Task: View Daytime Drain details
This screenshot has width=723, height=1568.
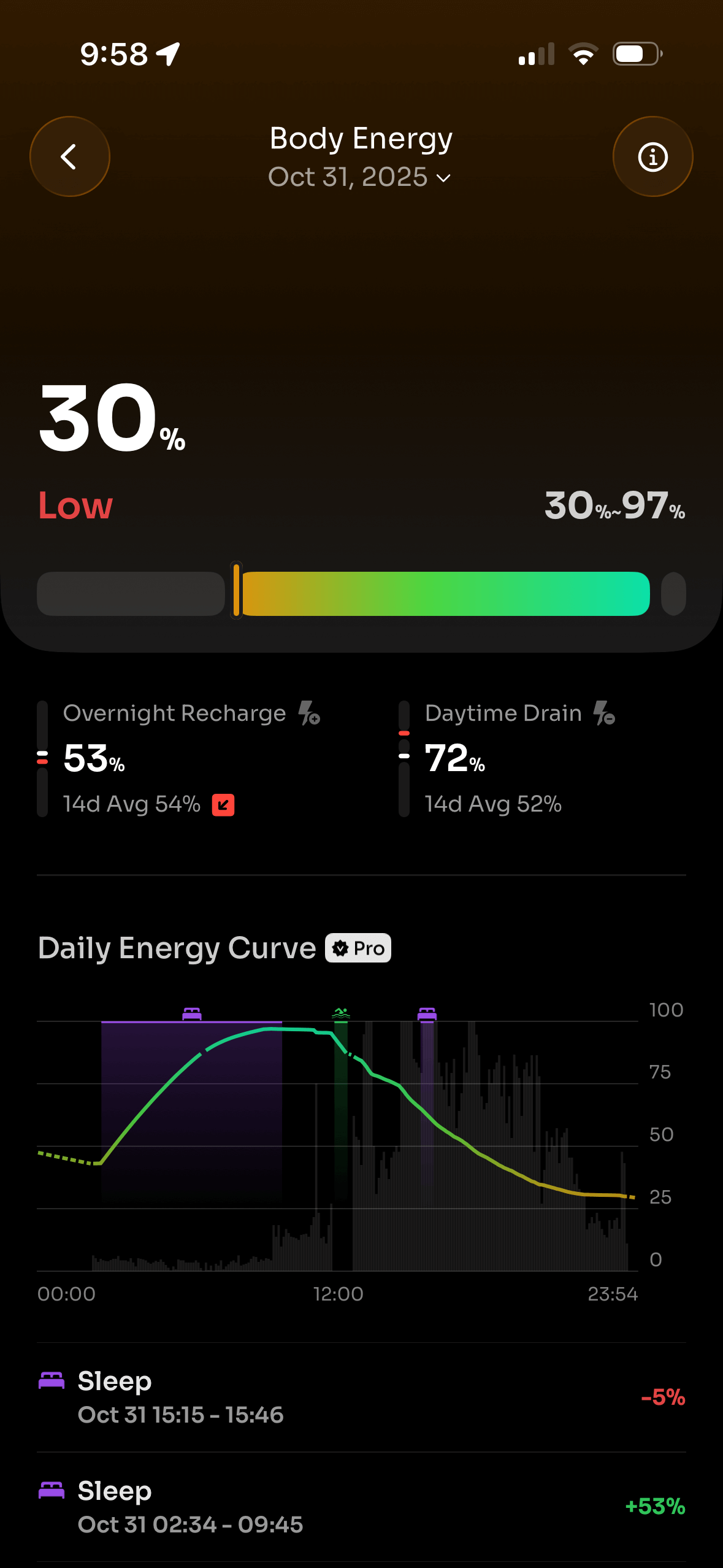Action: coord(519,758)
